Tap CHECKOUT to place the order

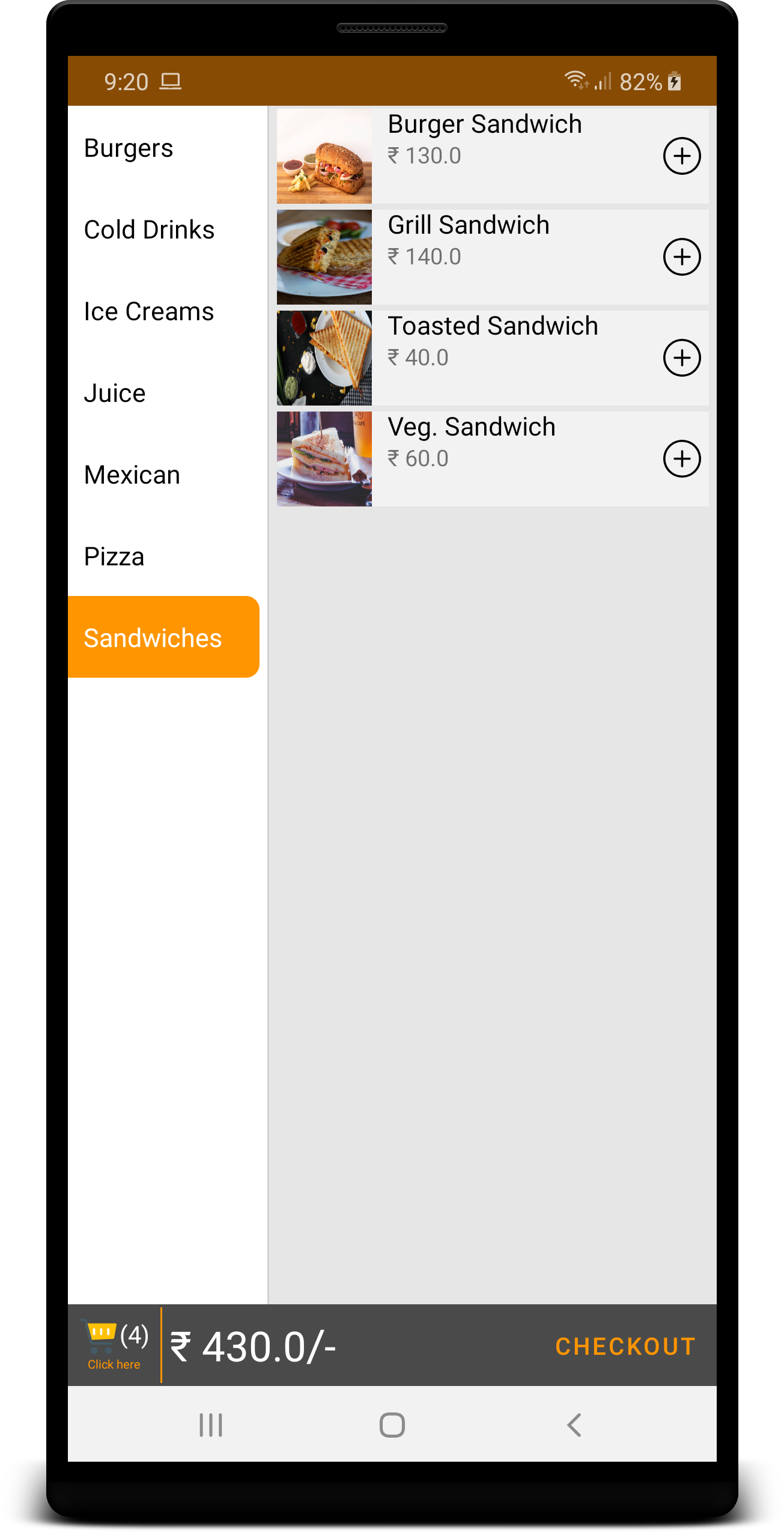coord(625,1346)
